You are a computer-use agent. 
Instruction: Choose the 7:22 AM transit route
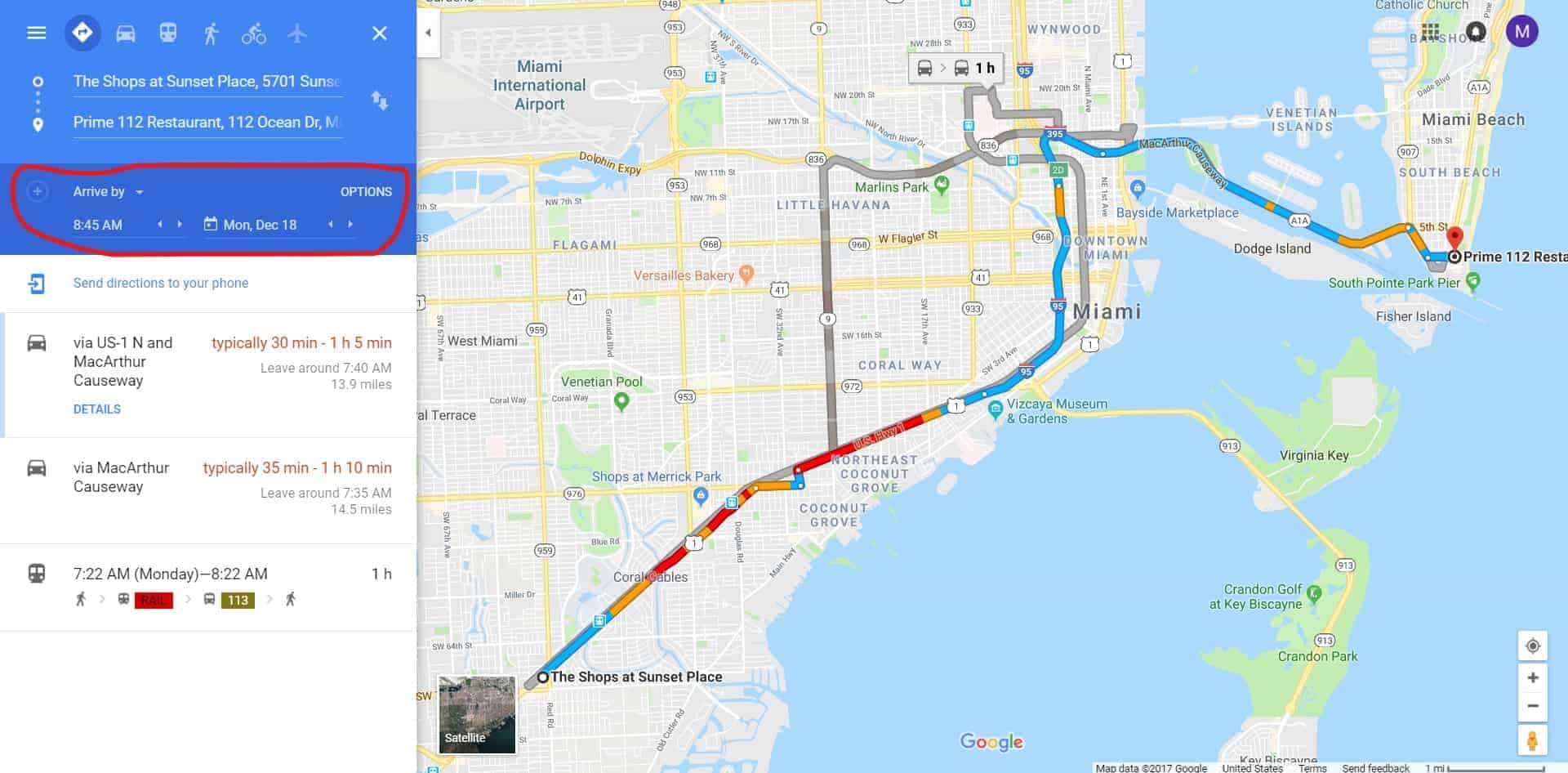tap(208, 586)
